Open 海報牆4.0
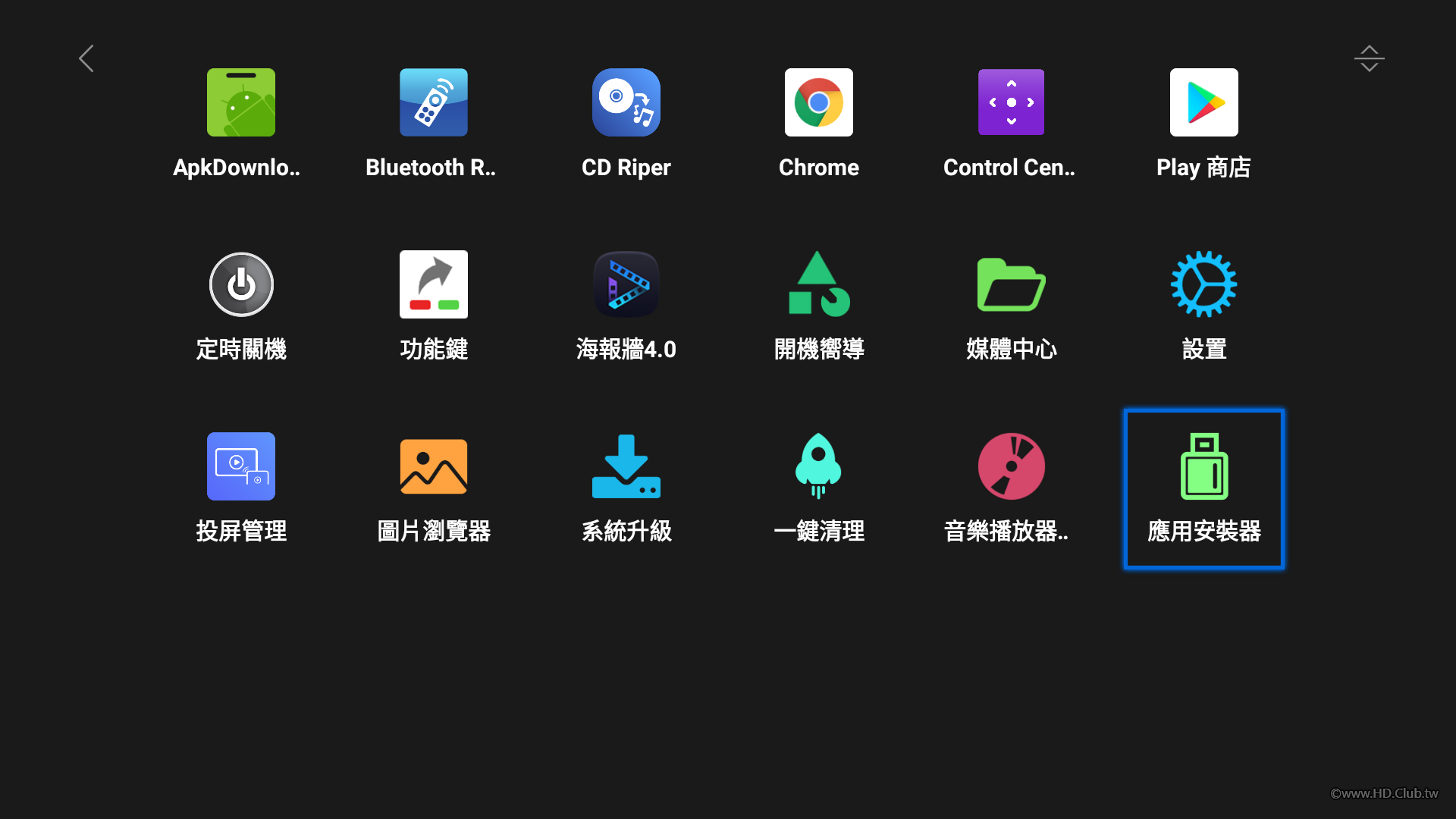Viewport: 1456px width, 819px height. pyautogui.click(x=626, y=285)
